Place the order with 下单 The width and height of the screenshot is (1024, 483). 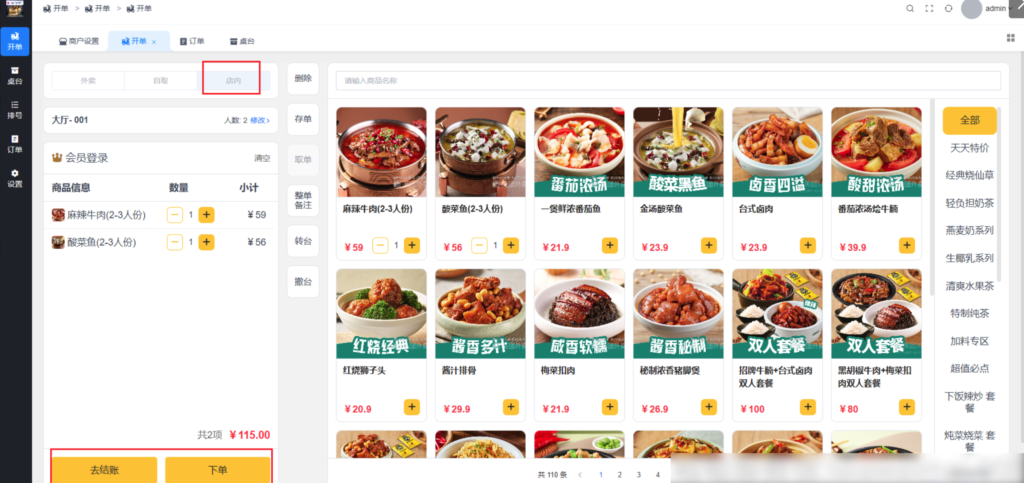[x=218, y=469]
